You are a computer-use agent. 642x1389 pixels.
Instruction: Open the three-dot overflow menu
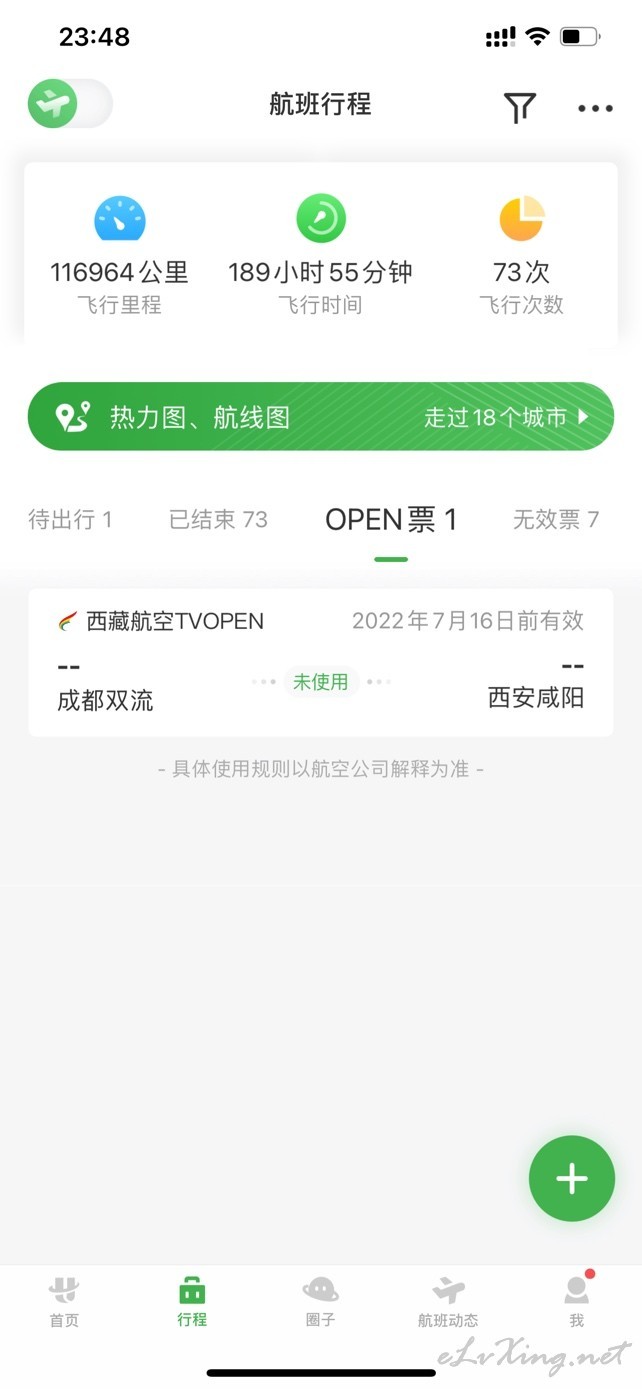point(595,108)
